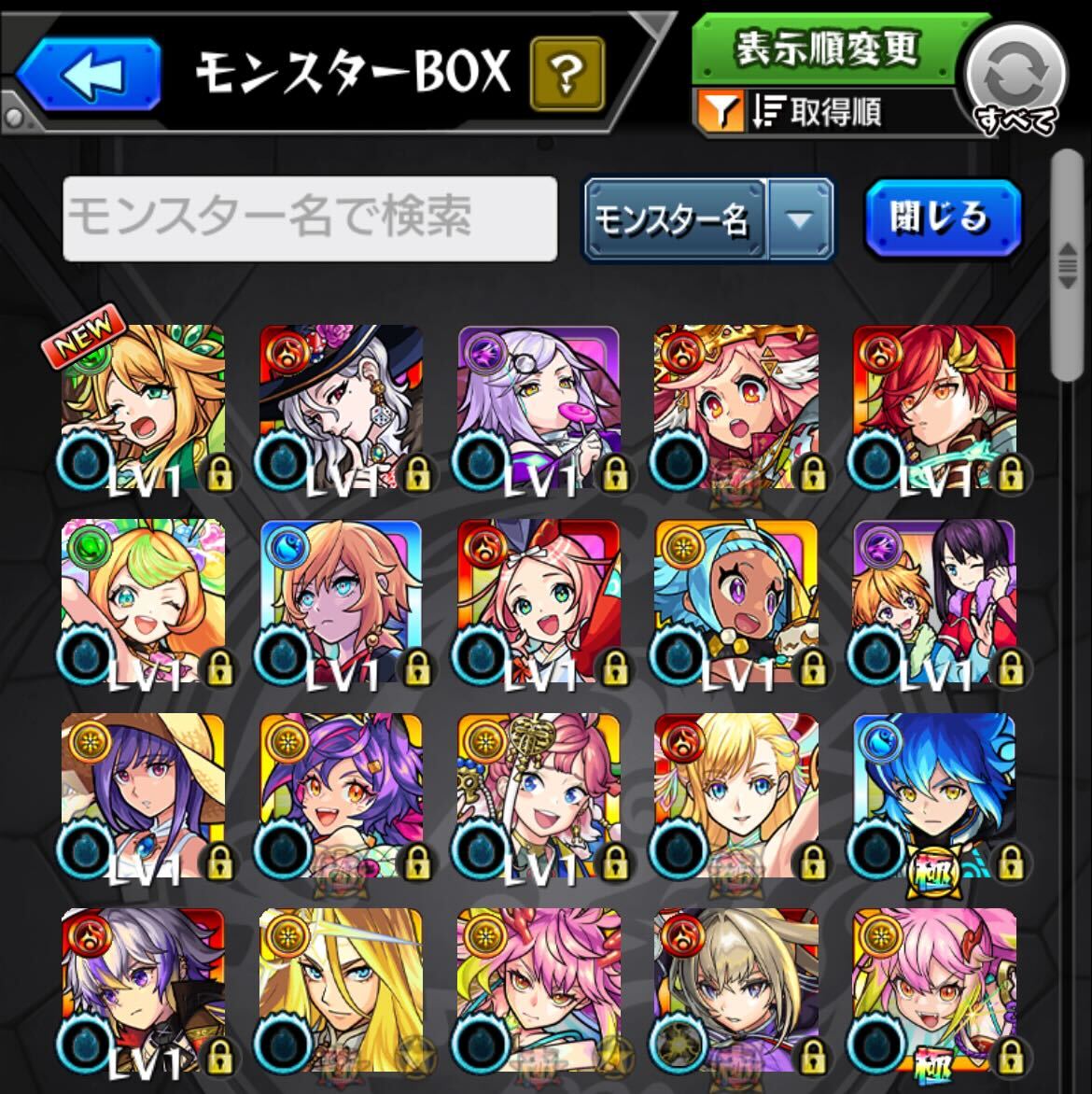Open the filter funnel next to 取得順

click(719, 113)
